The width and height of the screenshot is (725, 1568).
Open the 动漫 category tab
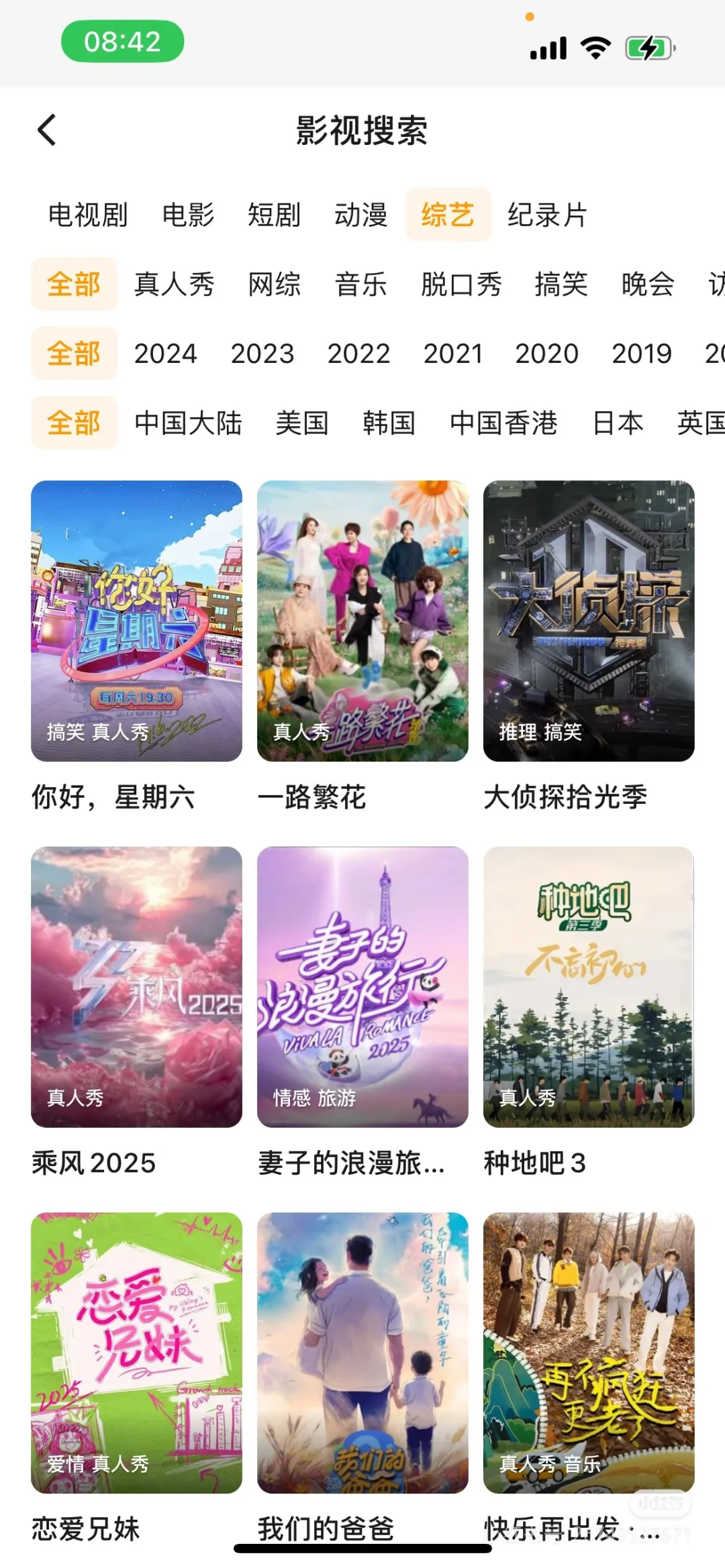pos(361,215)
